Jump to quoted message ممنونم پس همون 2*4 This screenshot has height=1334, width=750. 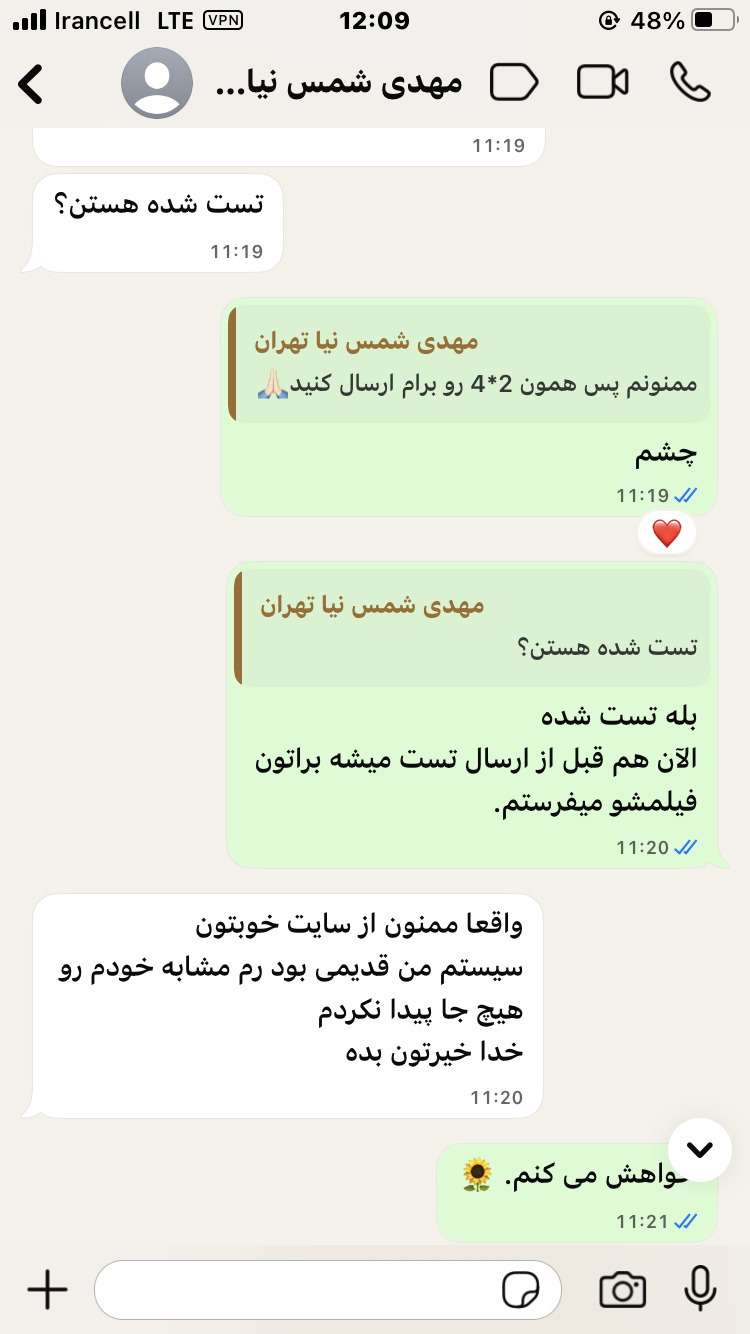point(470,364)
